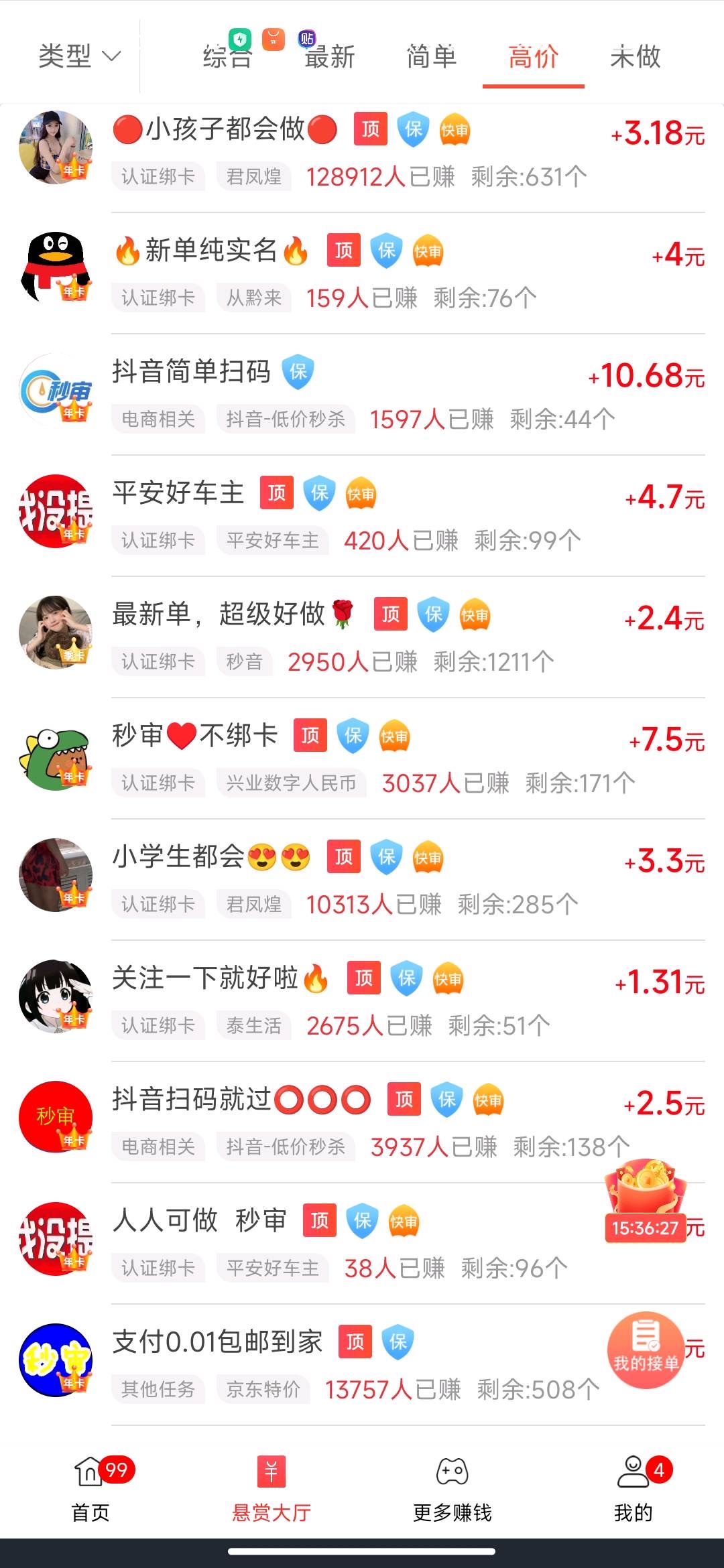Viewport: 724px width, 1568px height.
Task: Open the 小孩子都会做 task
Action: click(225, 129)
